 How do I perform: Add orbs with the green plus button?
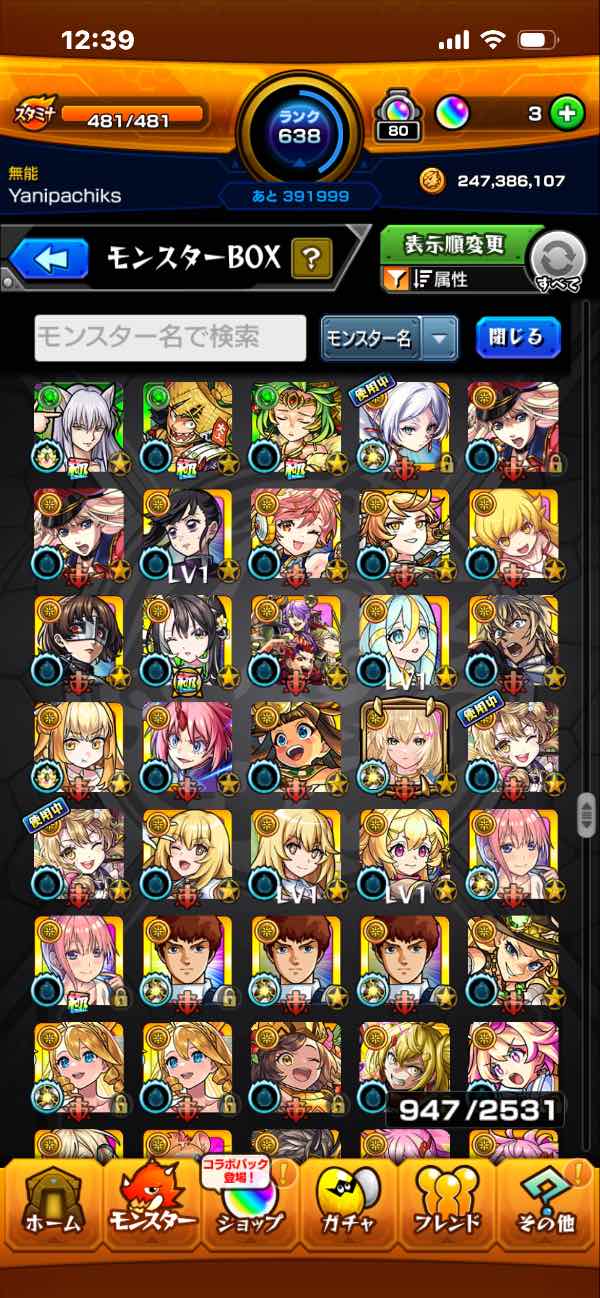567,114
